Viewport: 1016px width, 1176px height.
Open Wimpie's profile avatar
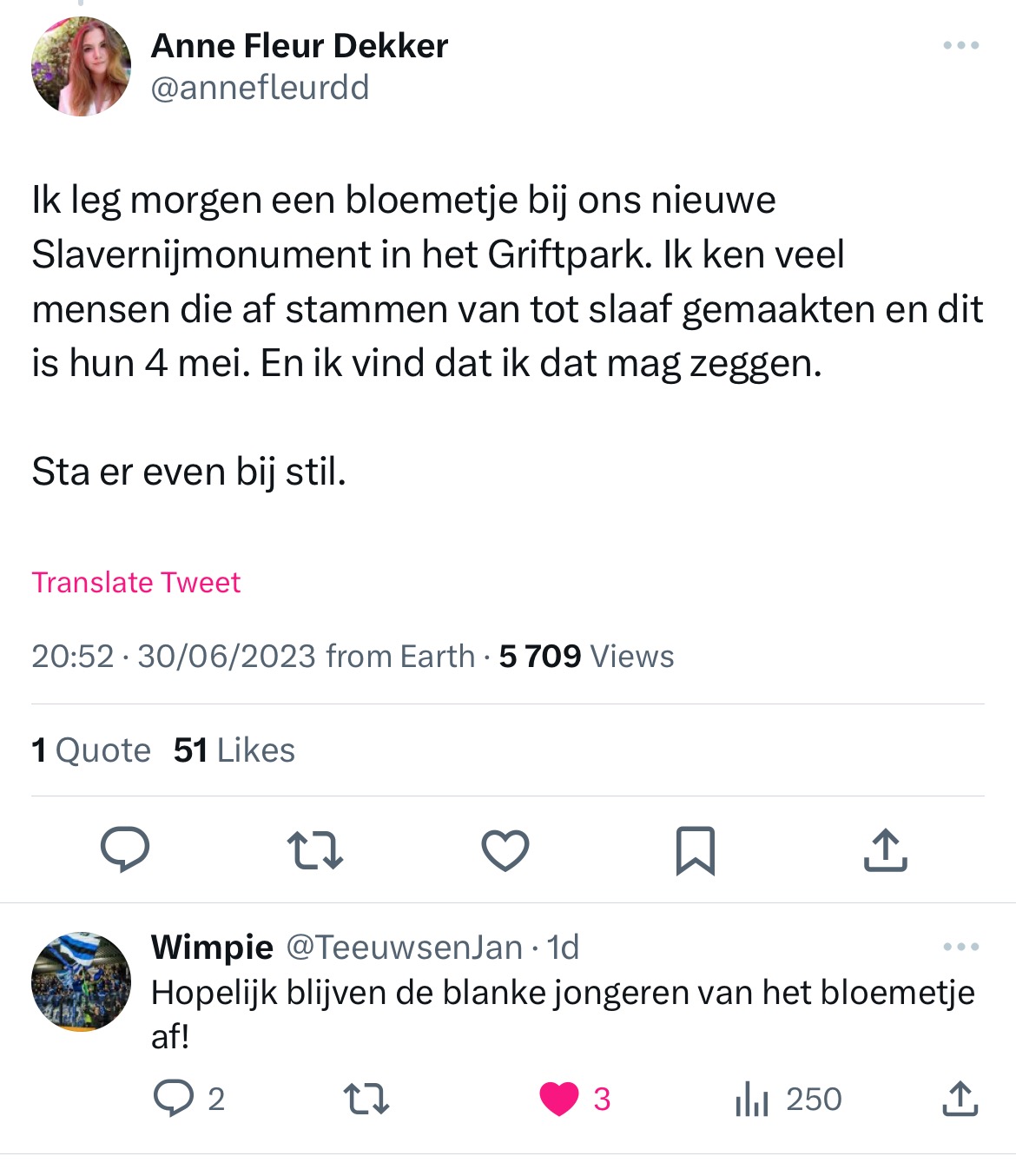81,981
